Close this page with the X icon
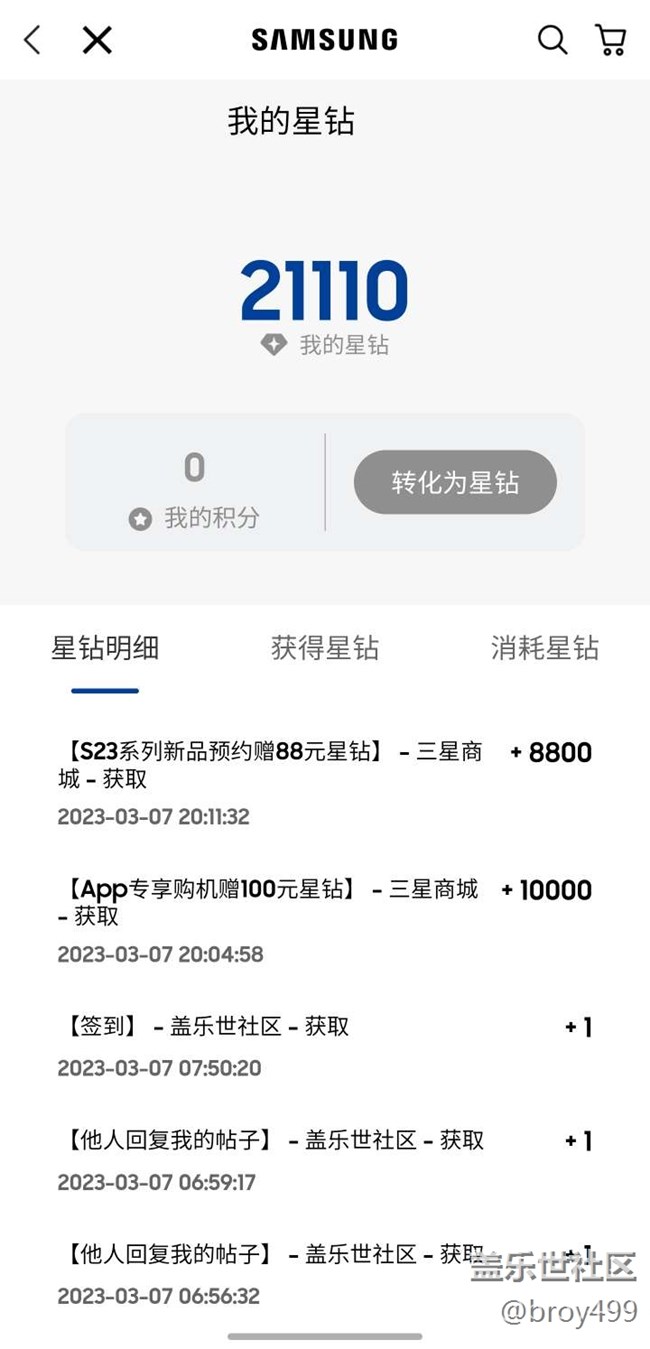The image size is (650, 1349). click(97, 40)
